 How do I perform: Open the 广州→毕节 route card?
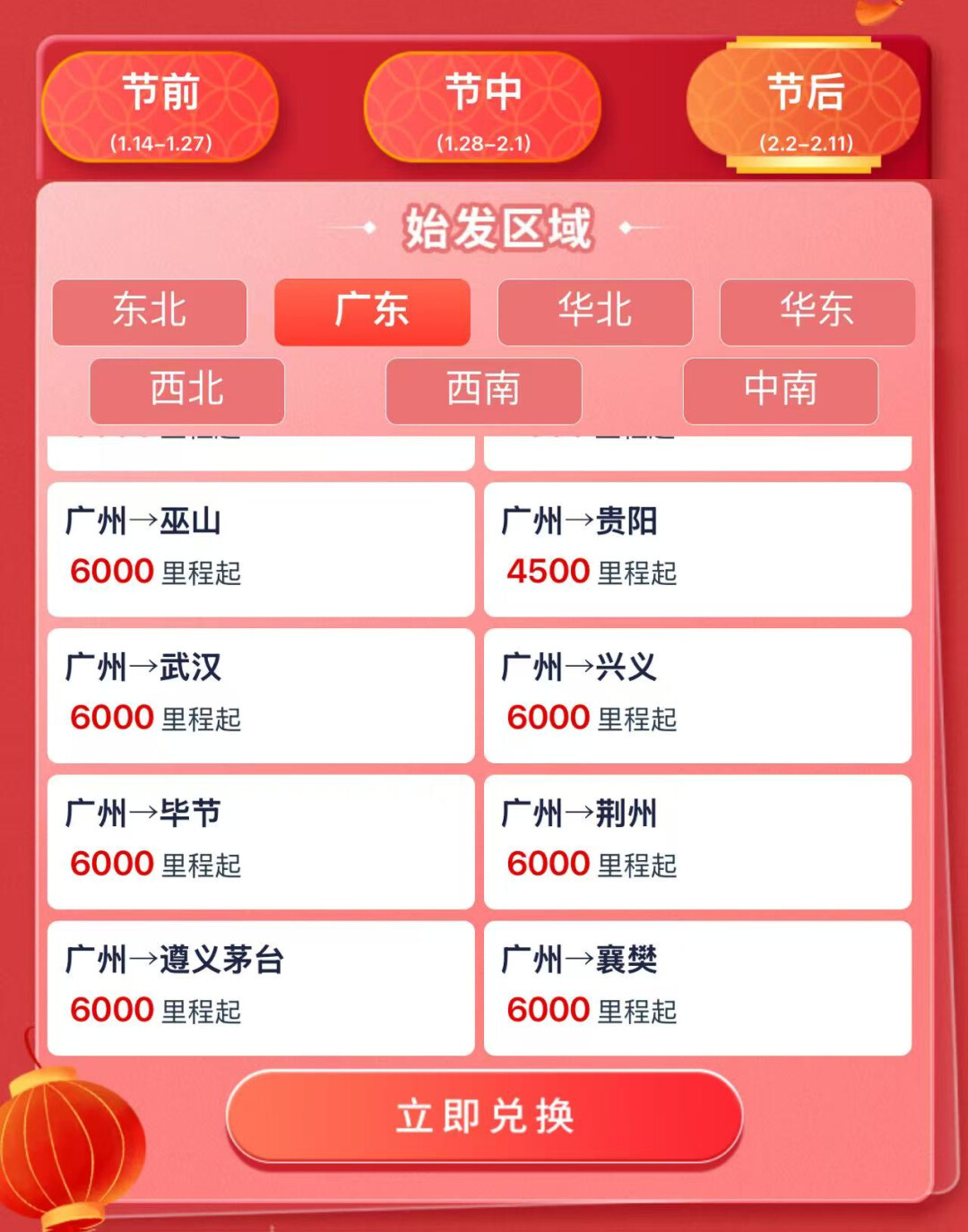[x=260, y=841]
